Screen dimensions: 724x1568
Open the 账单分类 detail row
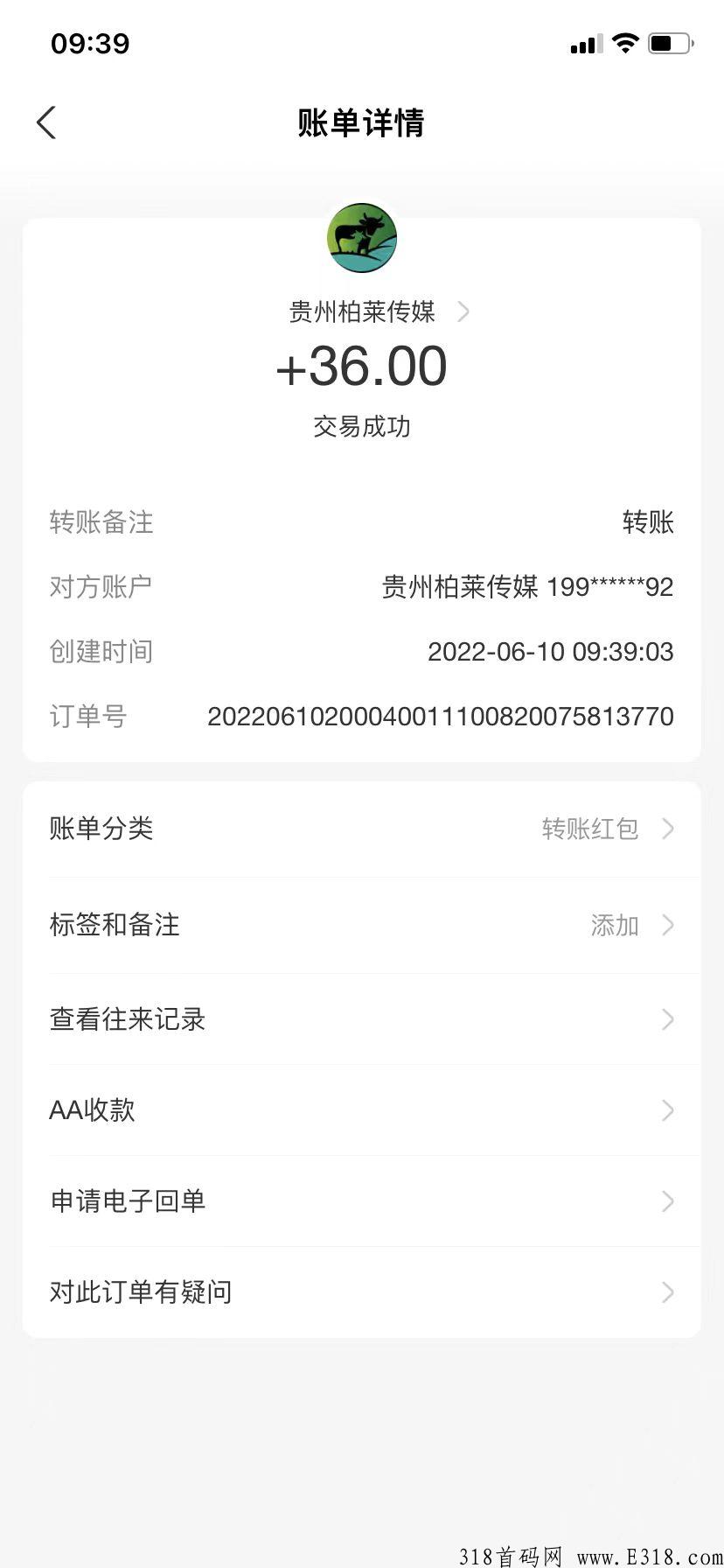(x=362, y=829)
